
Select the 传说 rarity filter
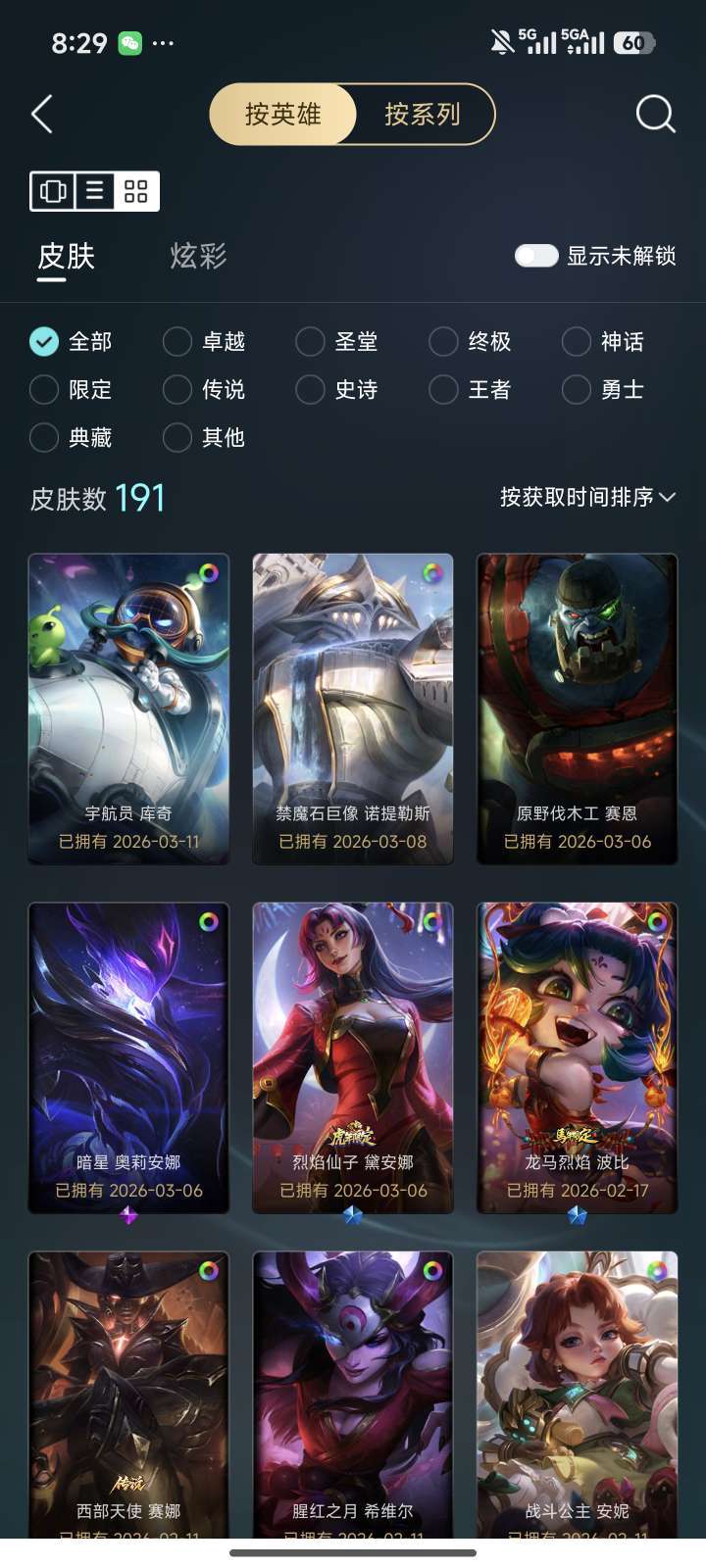click(x=177, y=389)
